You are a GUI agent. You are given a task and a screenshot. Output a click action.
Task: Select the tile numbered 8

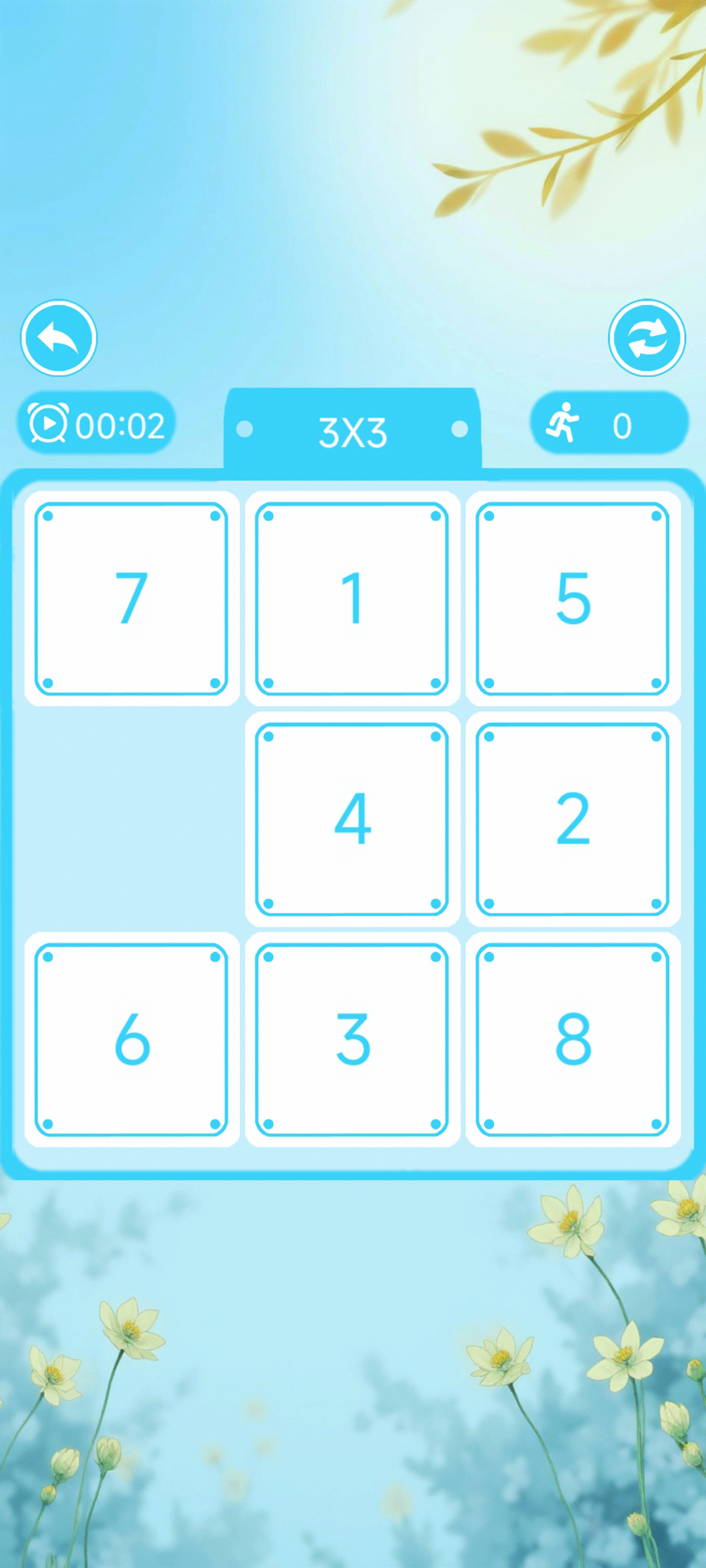(573, 1039)
